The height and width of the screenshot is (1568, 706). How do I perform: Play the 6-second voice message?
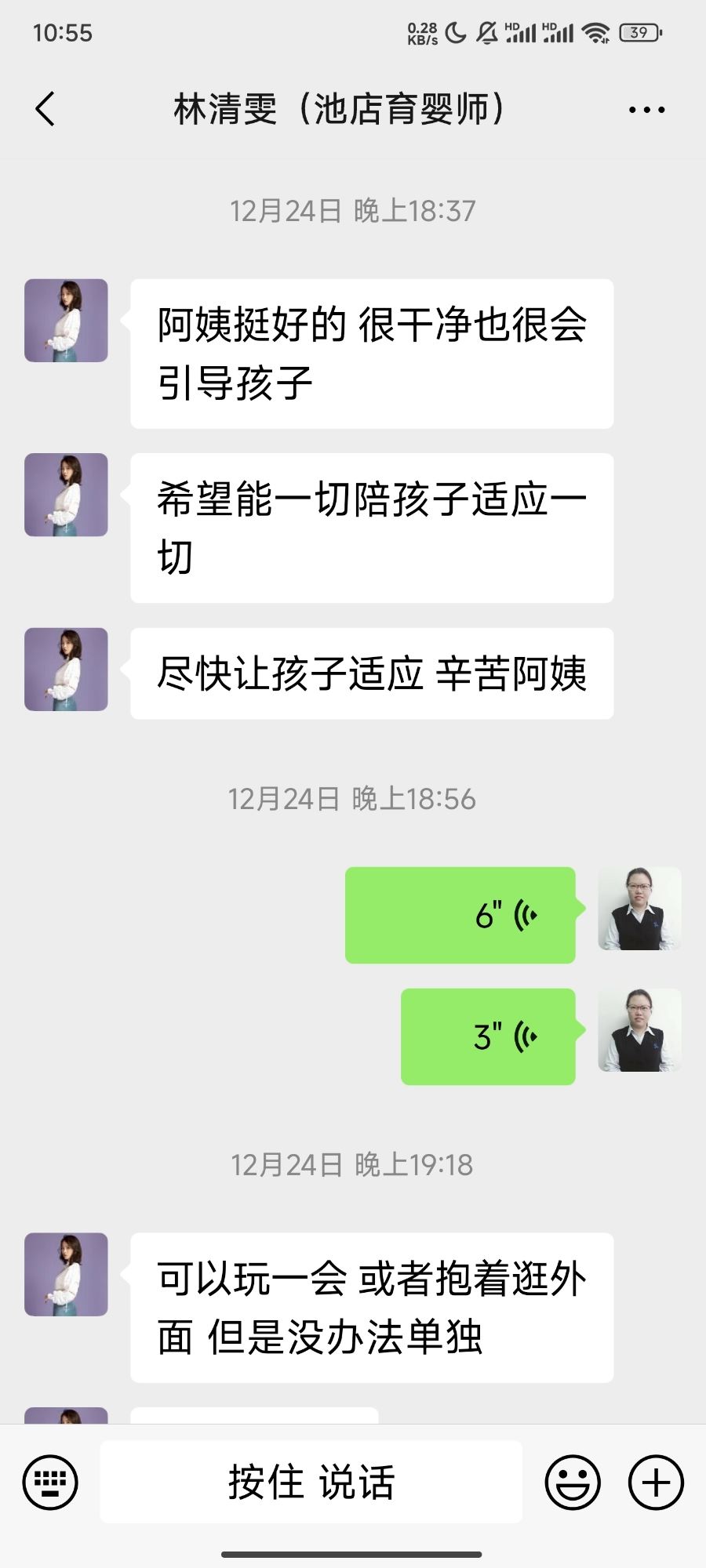tap(460, 915)
